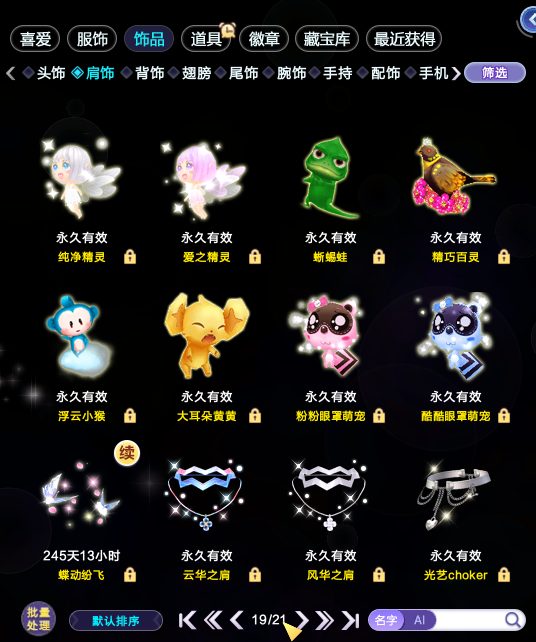Change the 默认排序 sorting option

(116, 621)
